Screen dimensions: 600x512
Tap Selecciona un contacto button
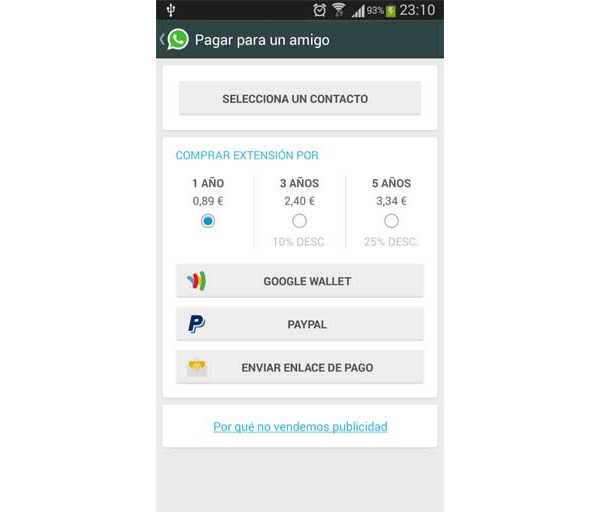(299, 99)
